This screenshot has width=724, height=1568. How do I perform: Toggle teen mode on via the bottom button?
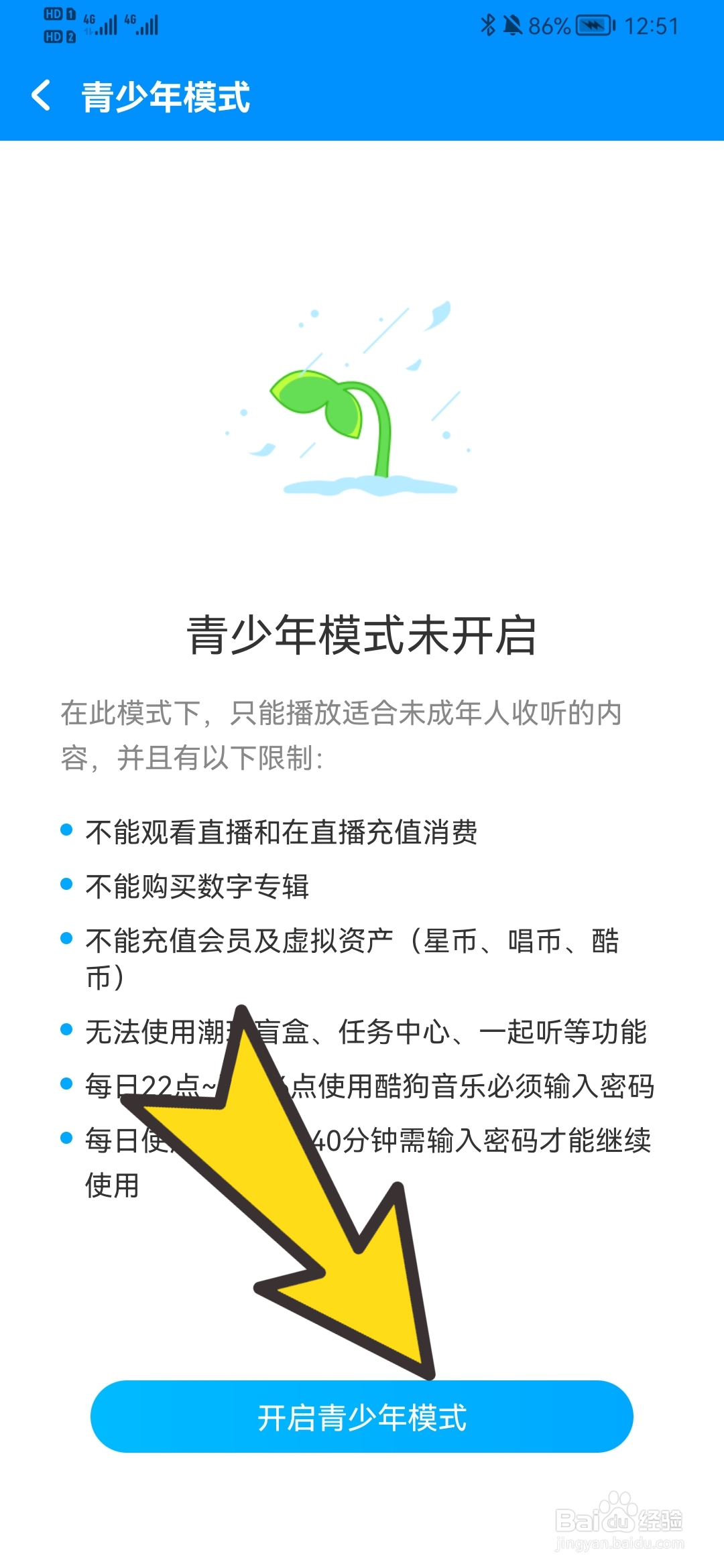tap(362, 1417)
